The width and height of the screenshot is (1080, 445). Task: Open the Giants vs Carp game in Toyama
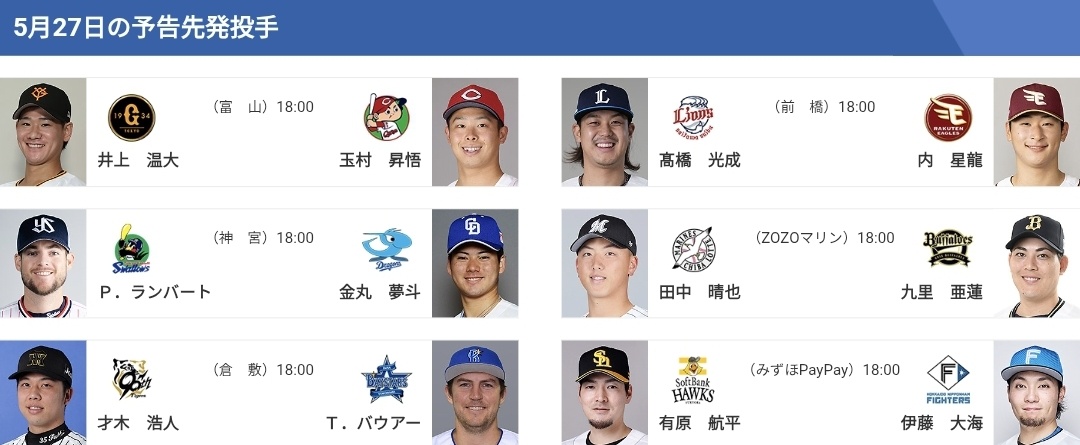click(x=260, y=132)
